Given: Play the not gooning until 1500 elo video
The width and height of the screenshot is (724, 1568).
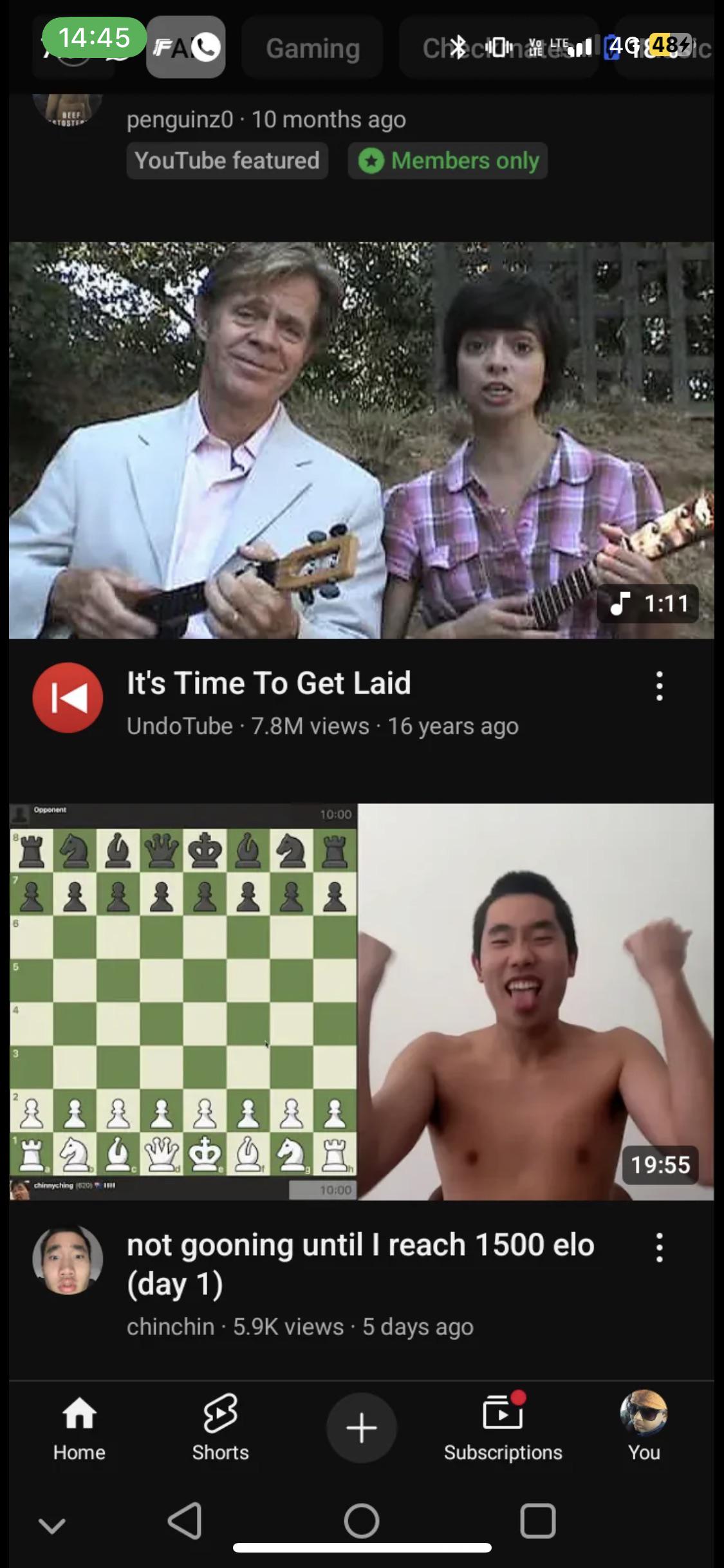Looking at the screenshot, I should [362, 1002].
